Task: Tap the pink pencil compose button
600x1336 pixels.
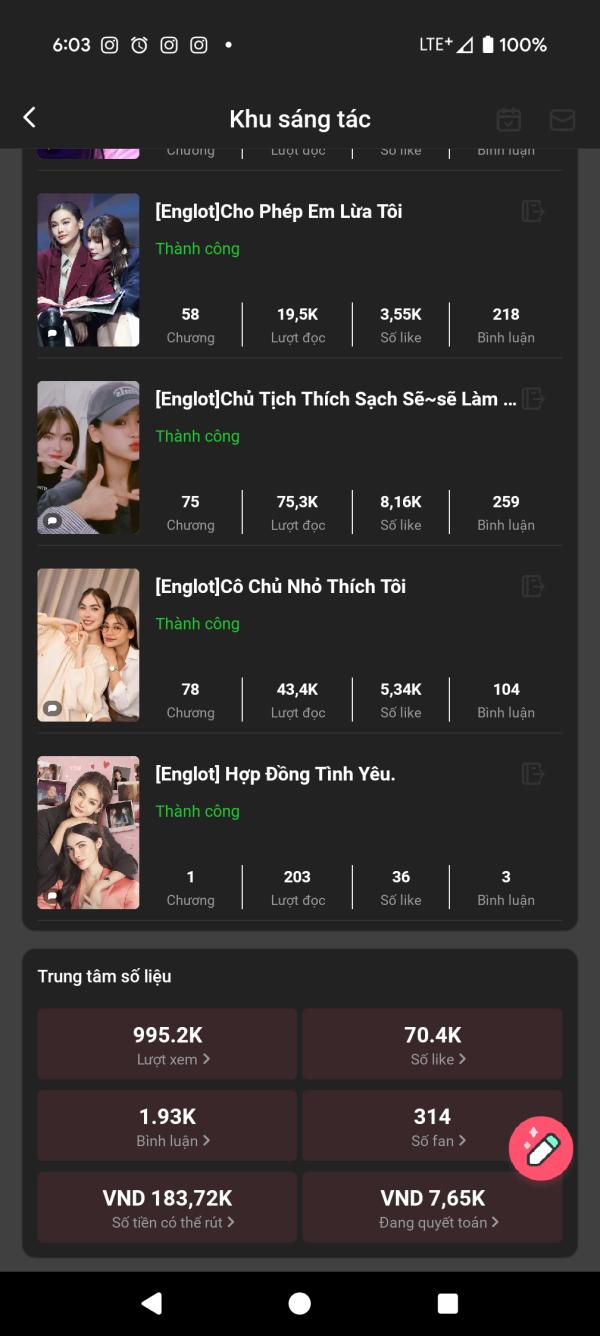Action: pos(541,1149)
